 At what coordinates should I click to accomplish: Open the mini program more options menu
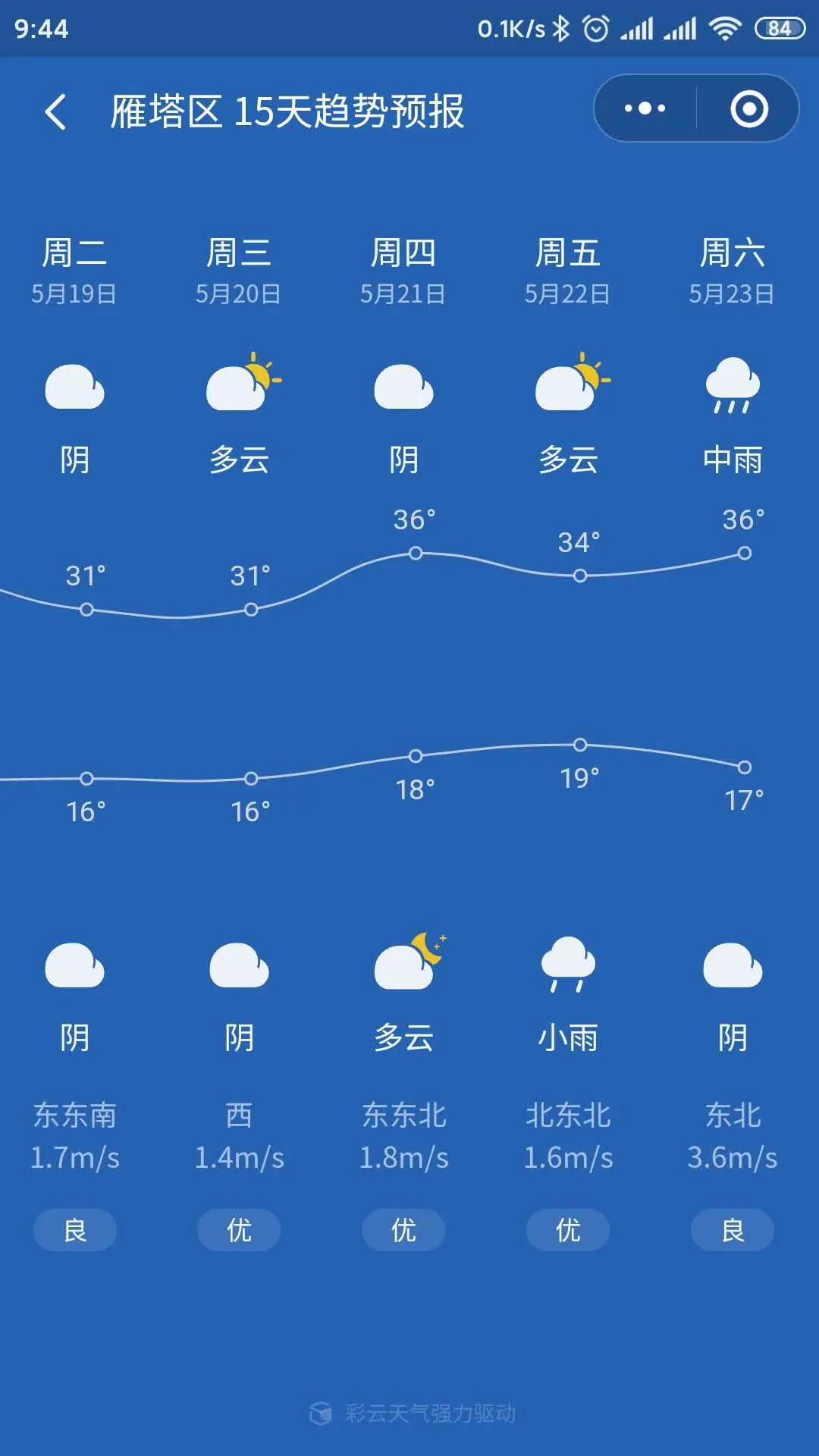click(x=645, y=108)
